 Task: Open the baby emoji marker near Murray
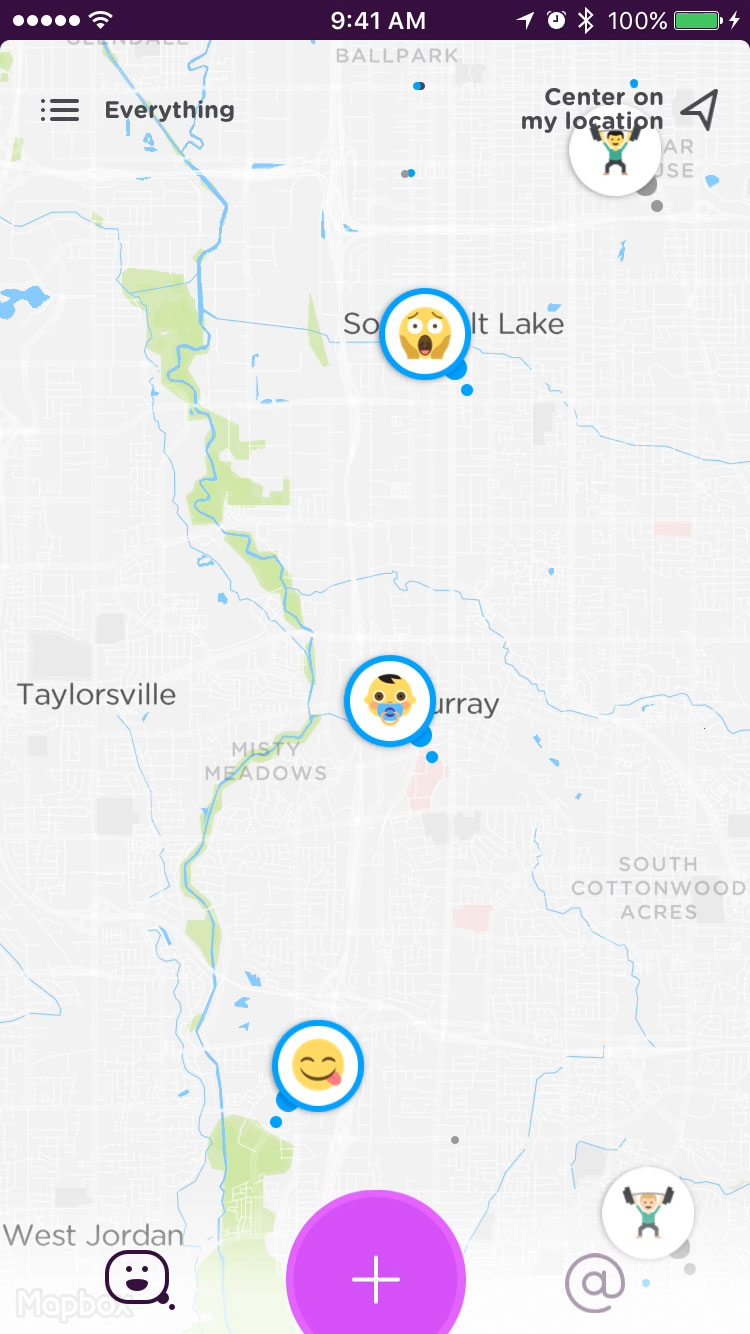click(x=389, y=700)
